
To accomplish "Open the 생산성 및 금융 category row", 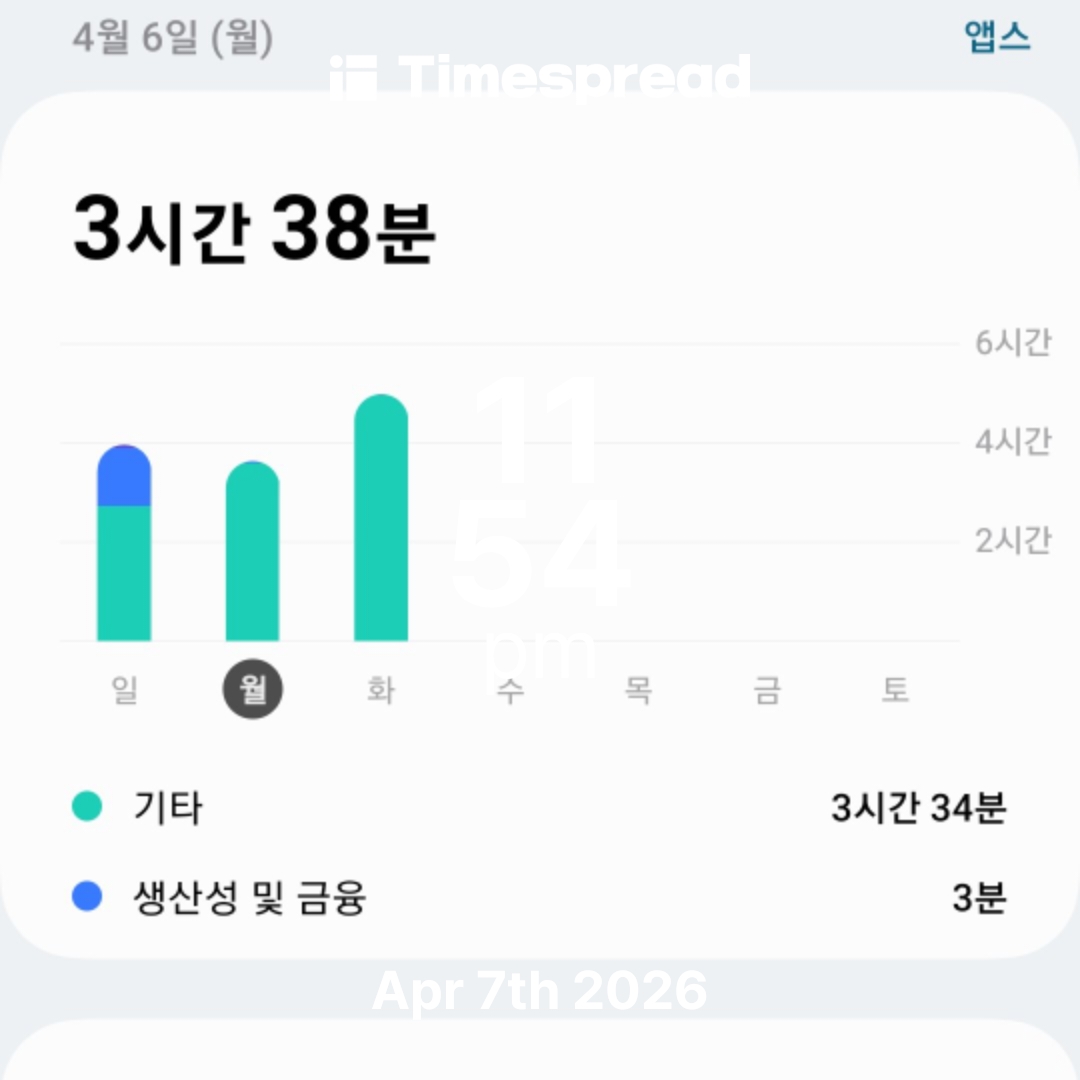I will (540, 897).
